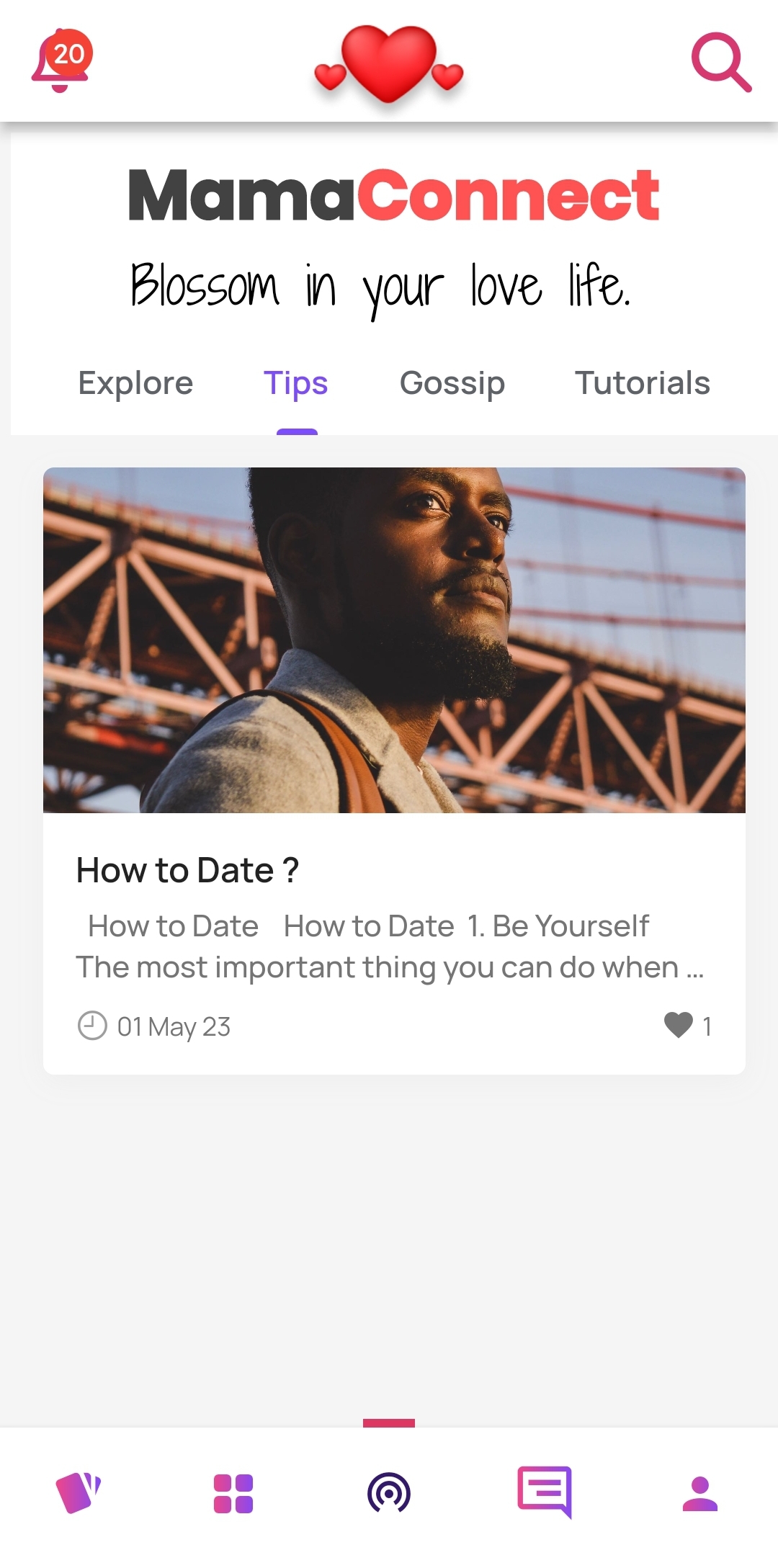
Task: Open the notifications bell
Action: 61,62
